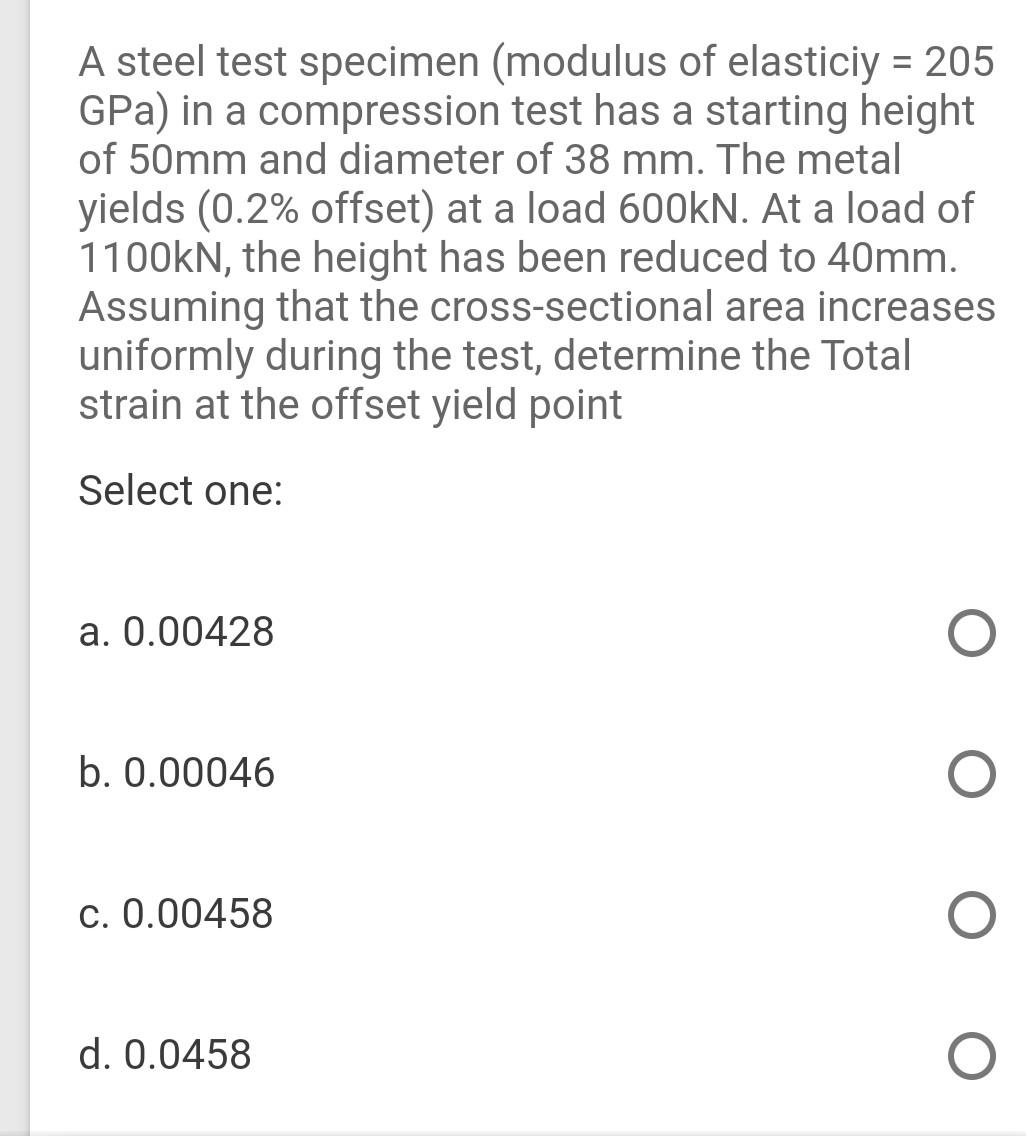Screen dimensions: 1026x1136
Task: Mark option d. 0.0458
Action: (972, 1056)
